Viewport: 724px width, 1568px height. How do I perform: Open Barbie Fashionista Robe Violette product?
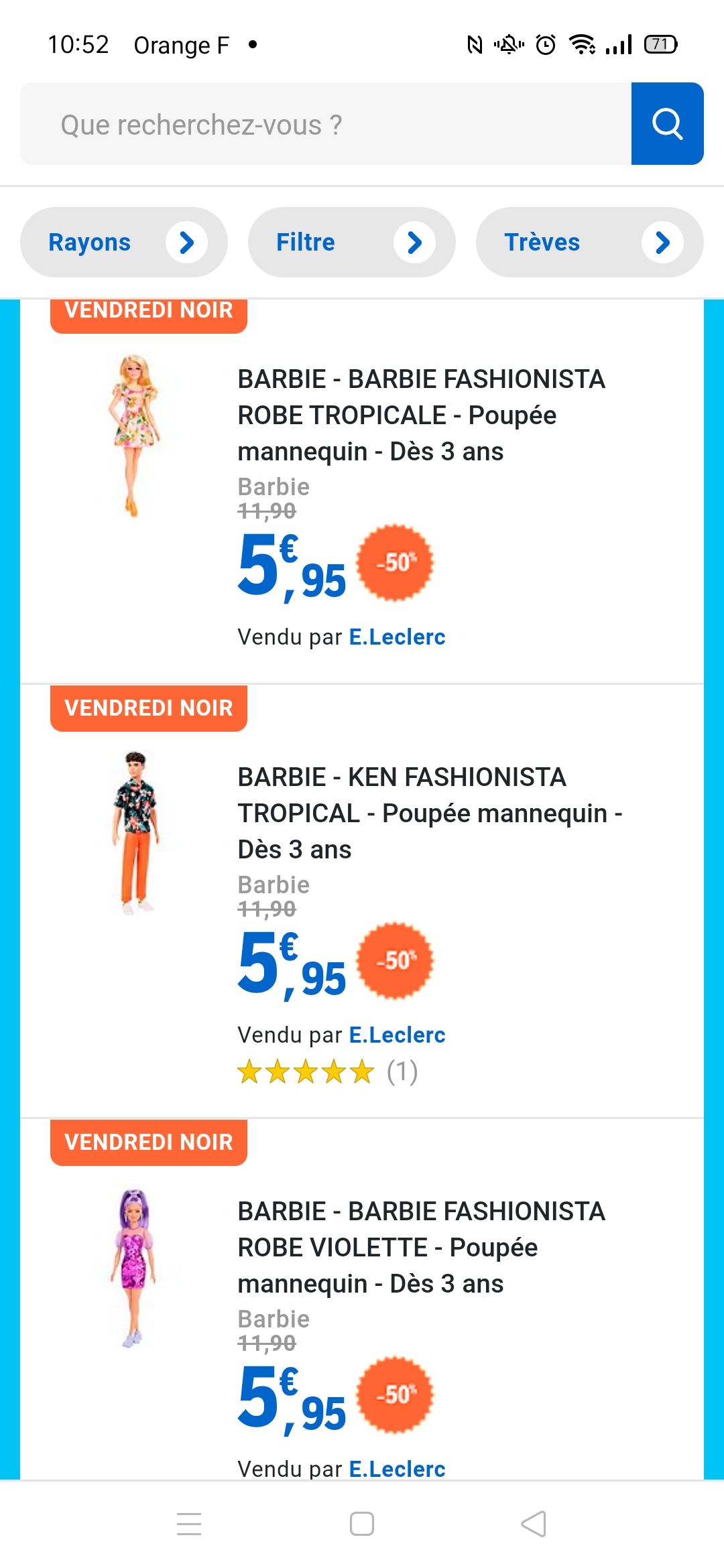coord(421,1247)
